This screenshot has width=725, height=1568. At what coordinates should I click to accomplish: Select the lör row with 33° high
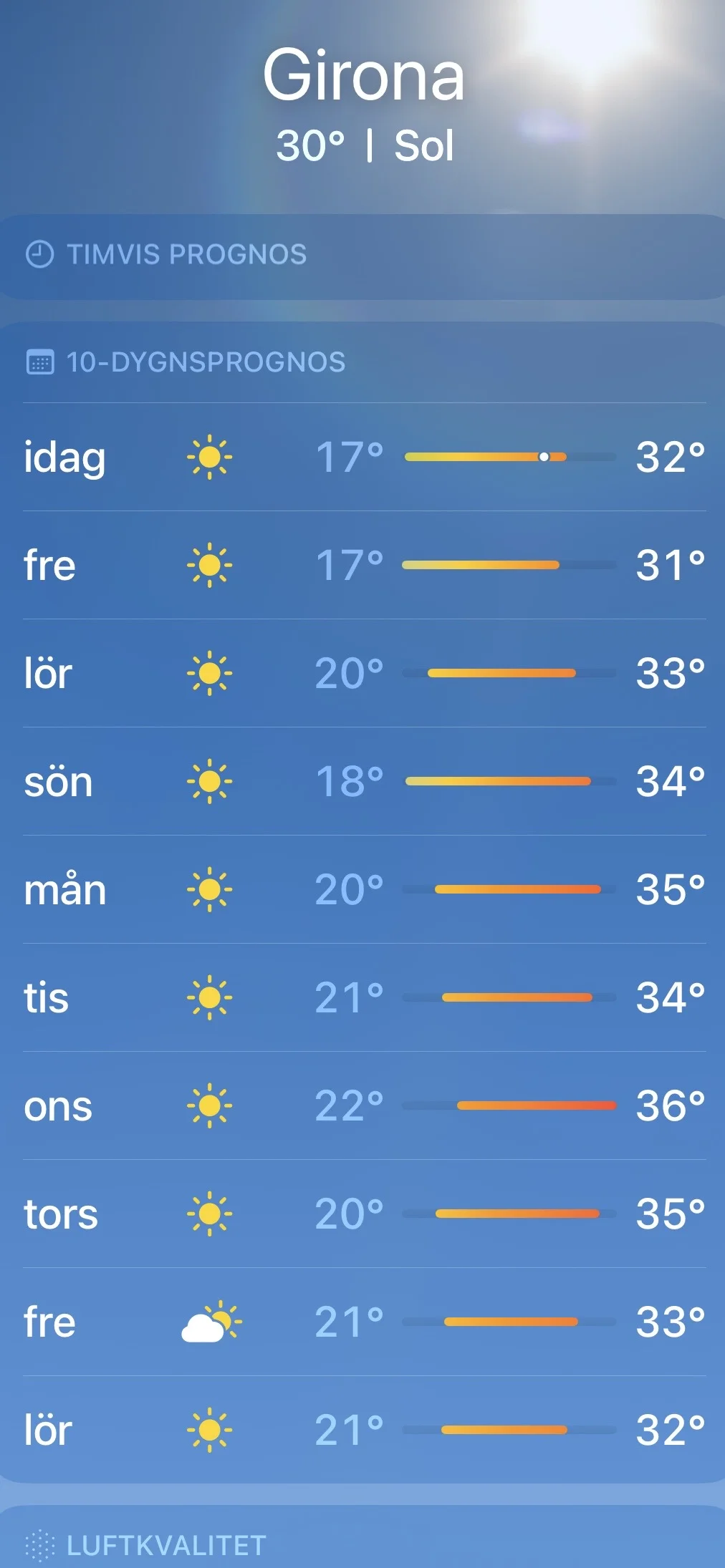coord(365,673)
